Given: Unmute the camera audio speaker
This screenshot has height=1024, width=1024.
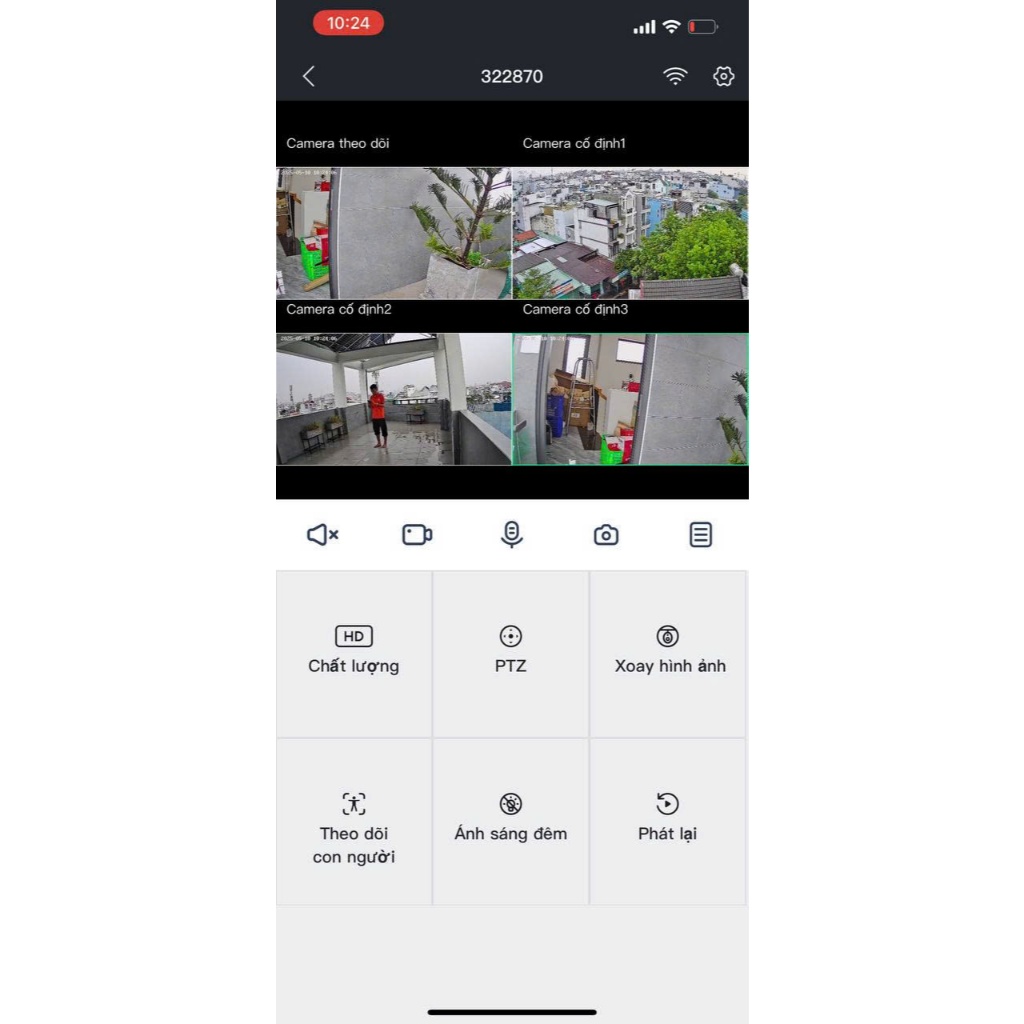Looking at the screenshot, I should 322,535.
